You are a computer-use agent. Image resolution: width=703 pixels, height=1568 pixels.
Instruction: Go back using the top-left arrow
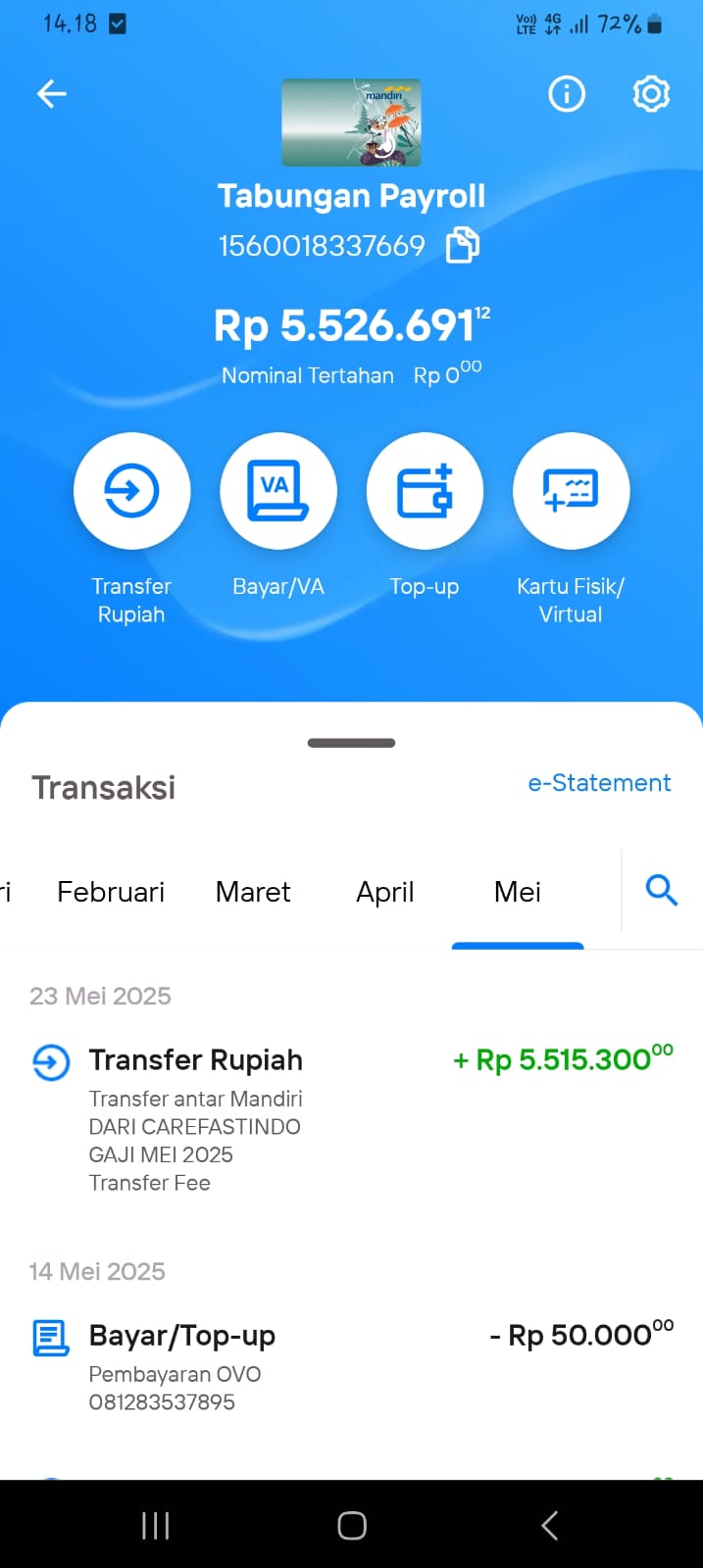(52, 94)
